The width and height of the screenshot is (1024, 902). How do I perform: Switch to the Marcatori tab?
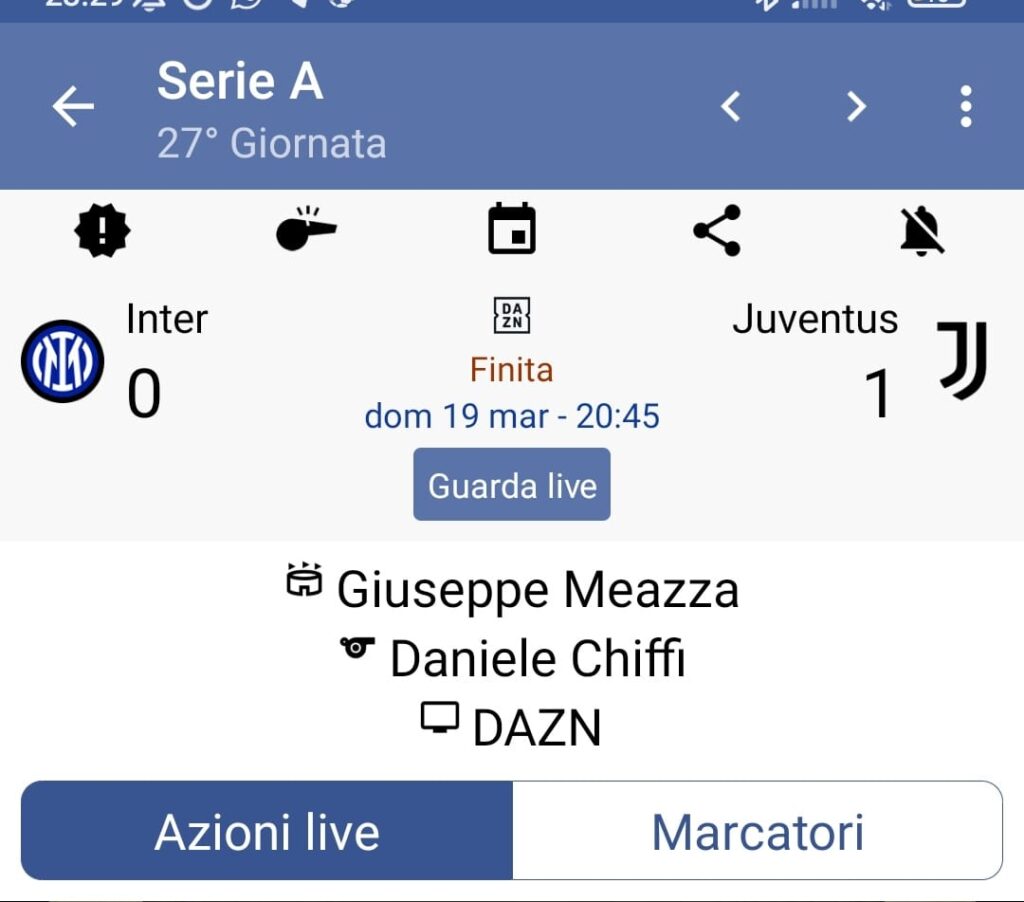(x=757, y=831)
